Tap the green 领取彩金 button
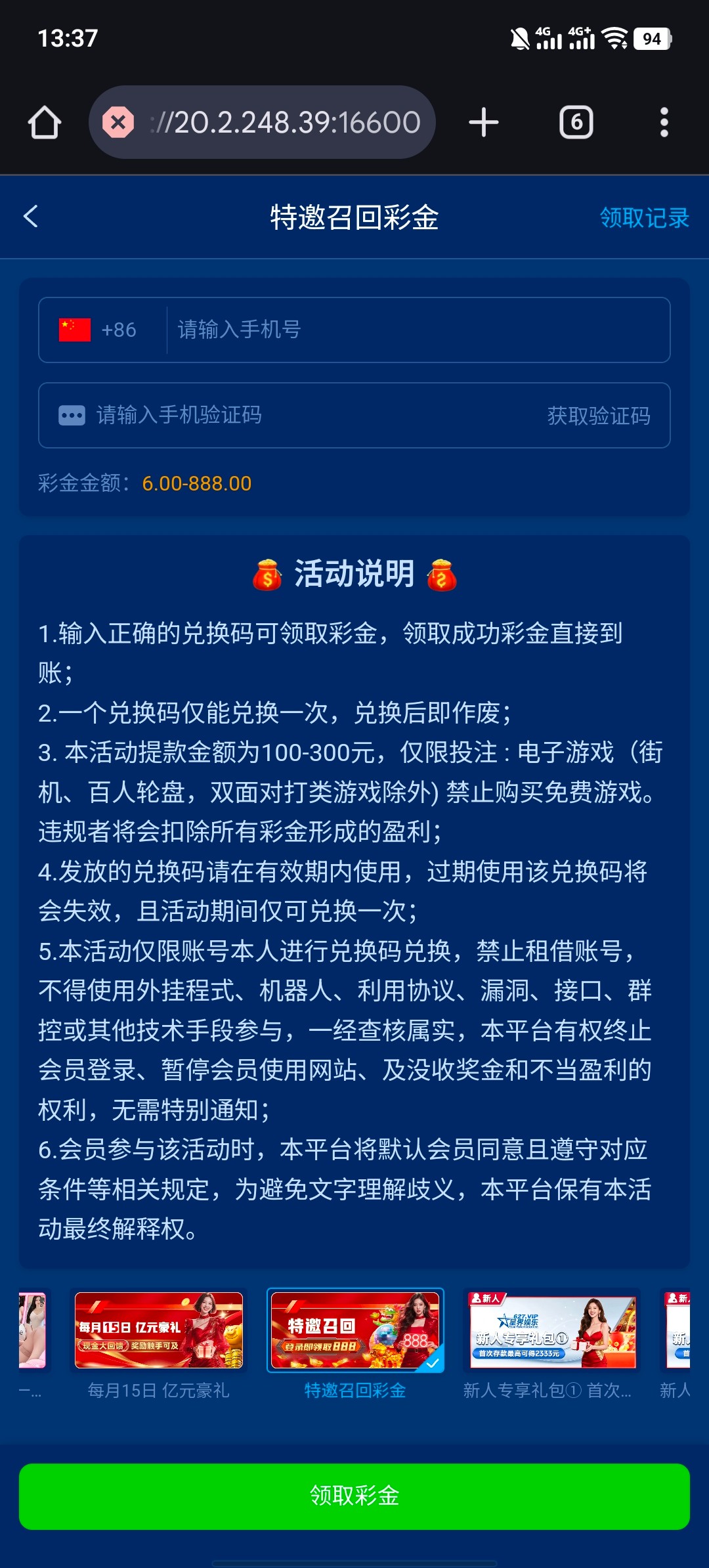709x1568 pixels. pos(354,1496)
